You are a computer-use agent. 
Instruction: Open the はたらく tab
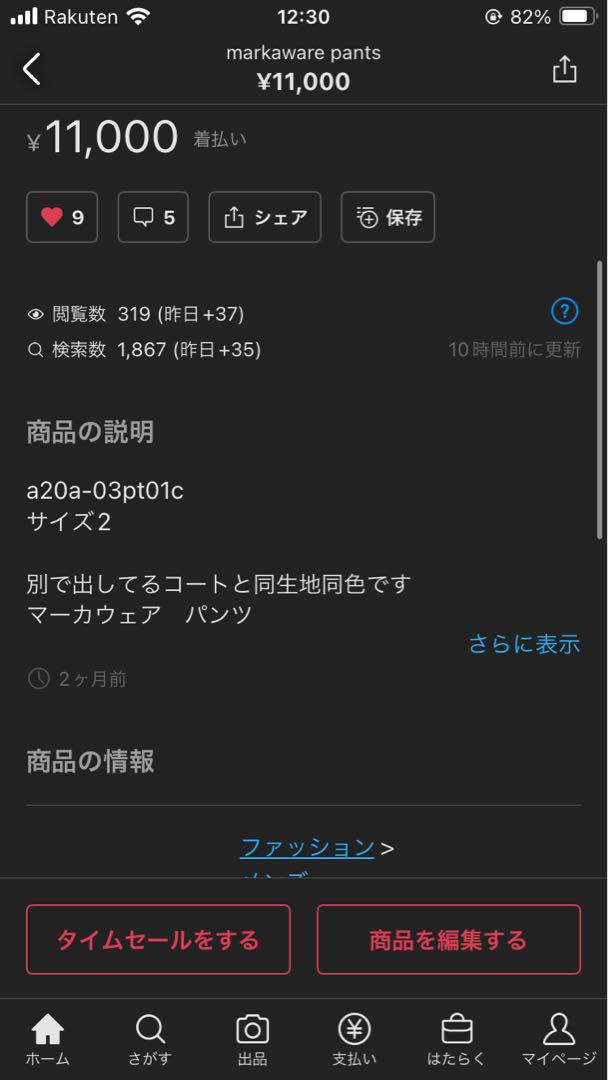click(x=456, y=1040)
